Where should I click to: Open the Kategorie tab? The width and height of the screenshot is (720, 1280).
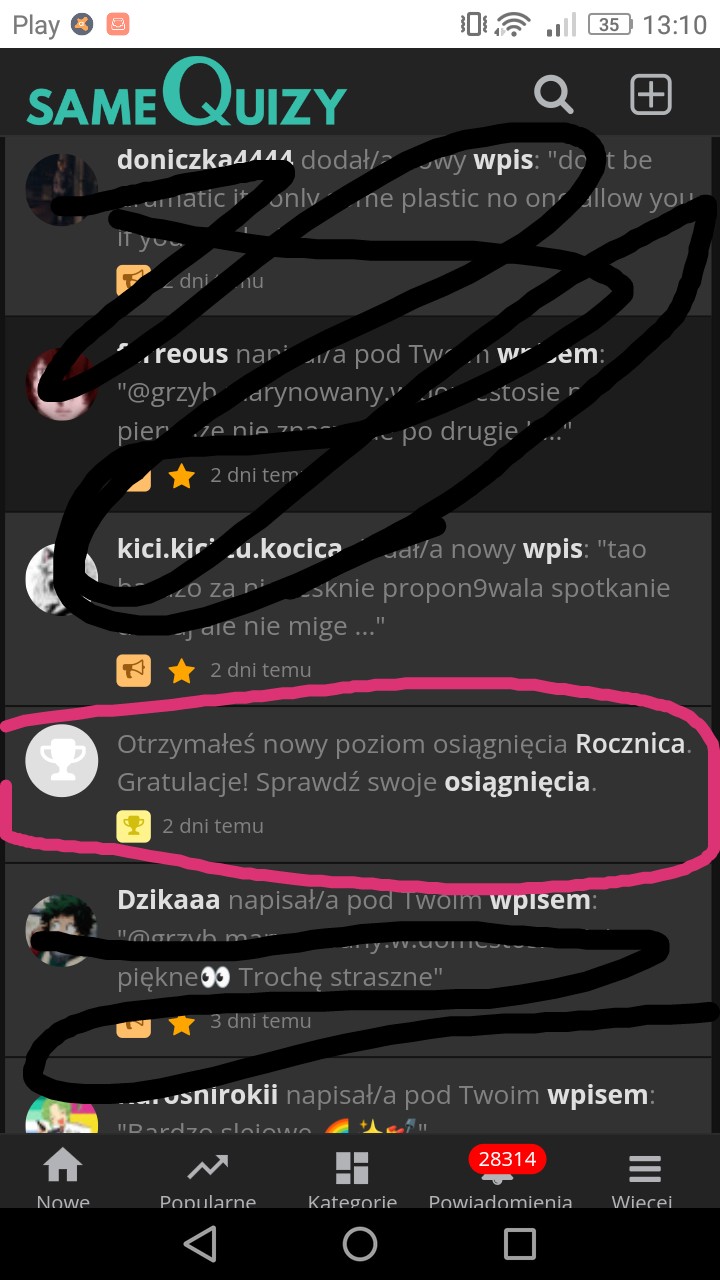[352, 1177]
